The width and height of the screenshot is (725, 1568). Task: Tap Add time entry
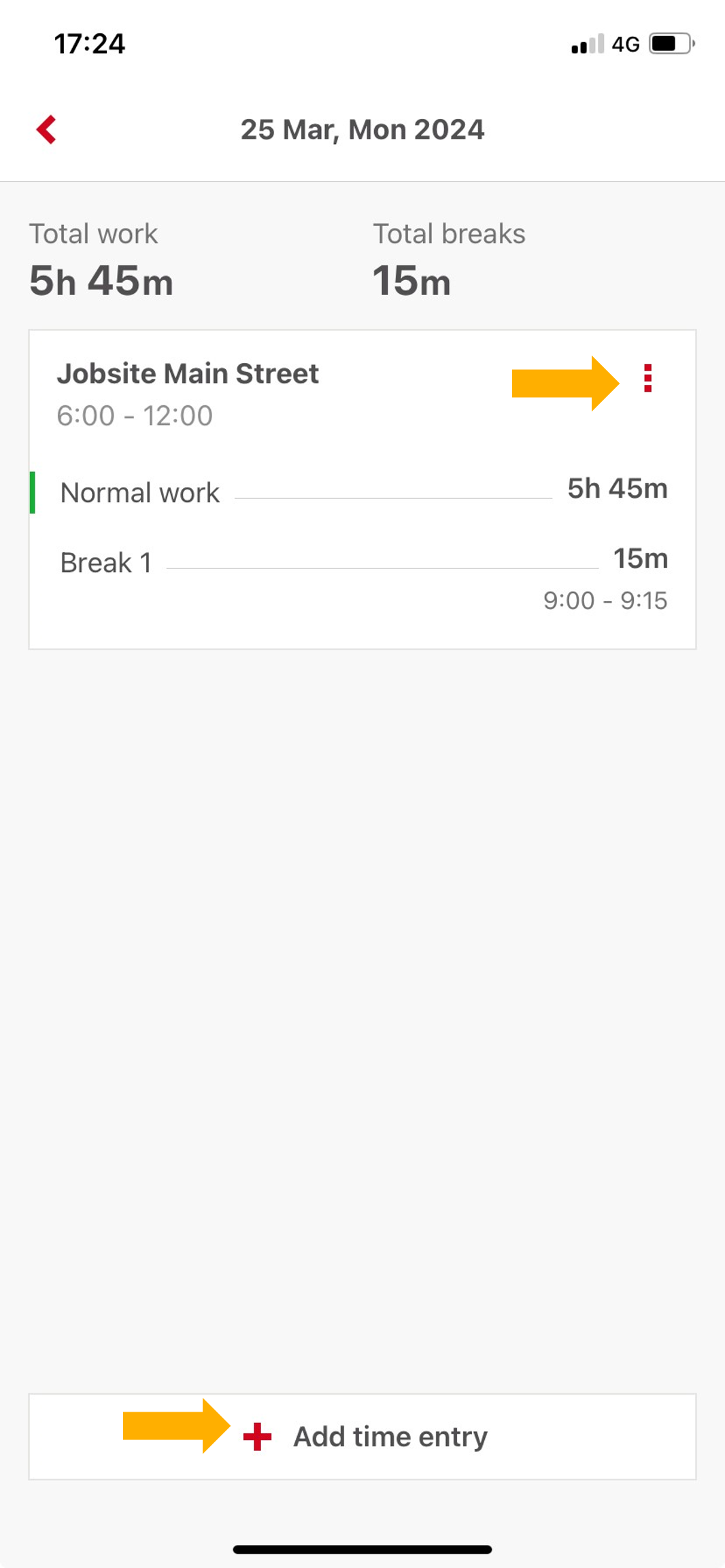point(390,1436)
